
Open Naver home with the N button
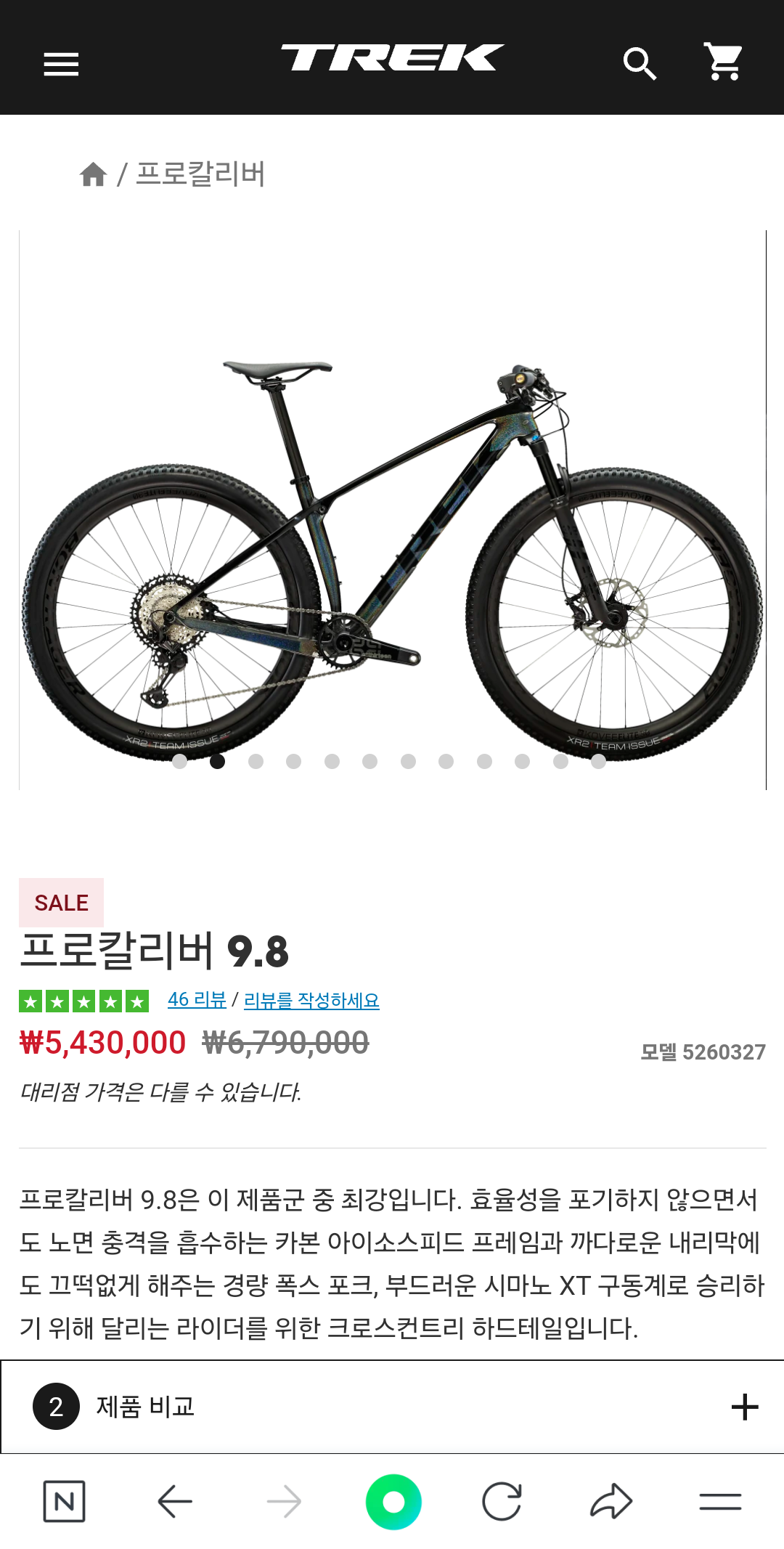coord(65,1501)
